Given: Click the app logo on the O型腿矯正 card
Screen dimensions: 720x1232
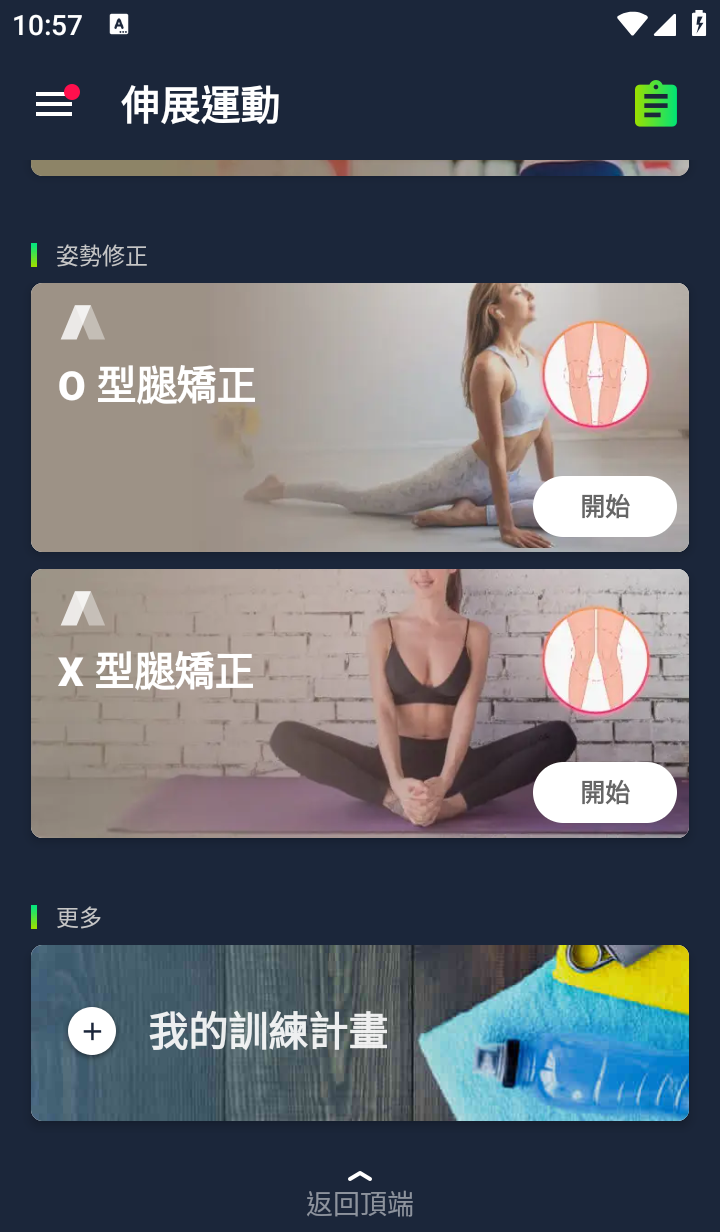Looking at the screenshot, I should pyautogui.click(x=83, y=323).
